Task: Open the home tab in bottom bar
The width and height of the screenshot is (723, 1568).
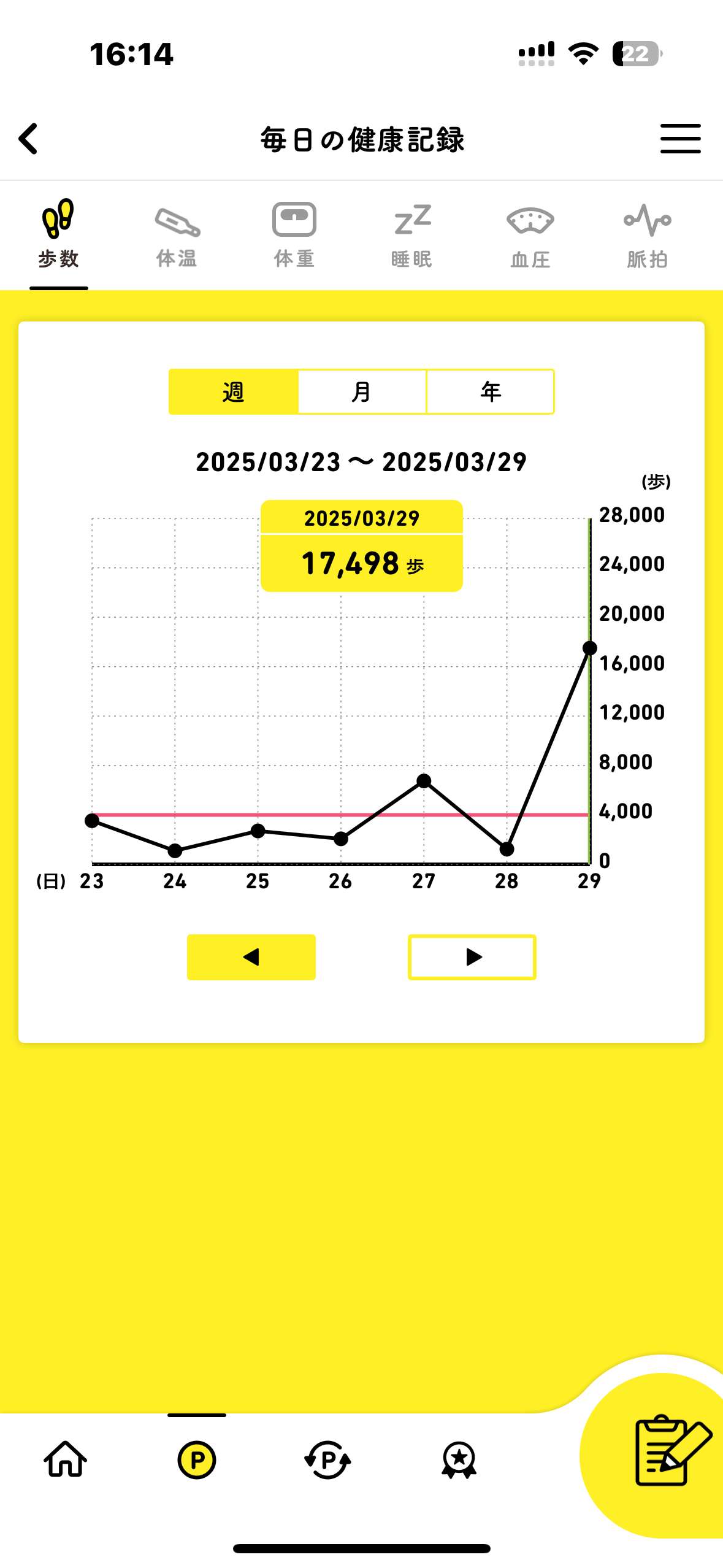Action: [65, 1460]
